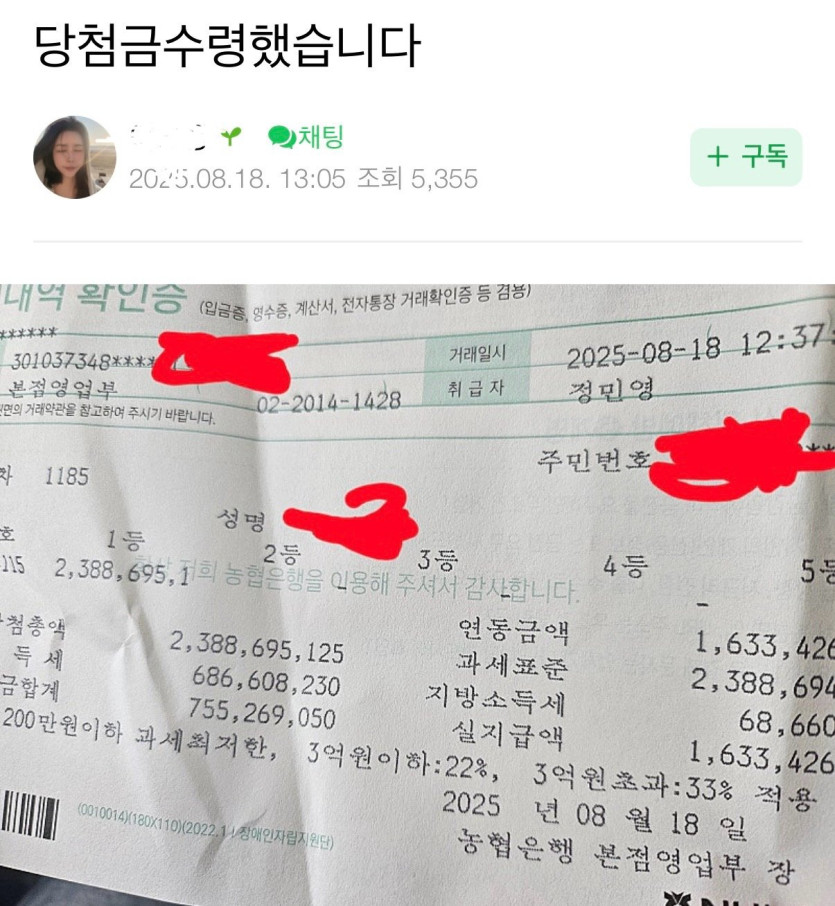Open the receipt photo in the post

tap(417, 590)
